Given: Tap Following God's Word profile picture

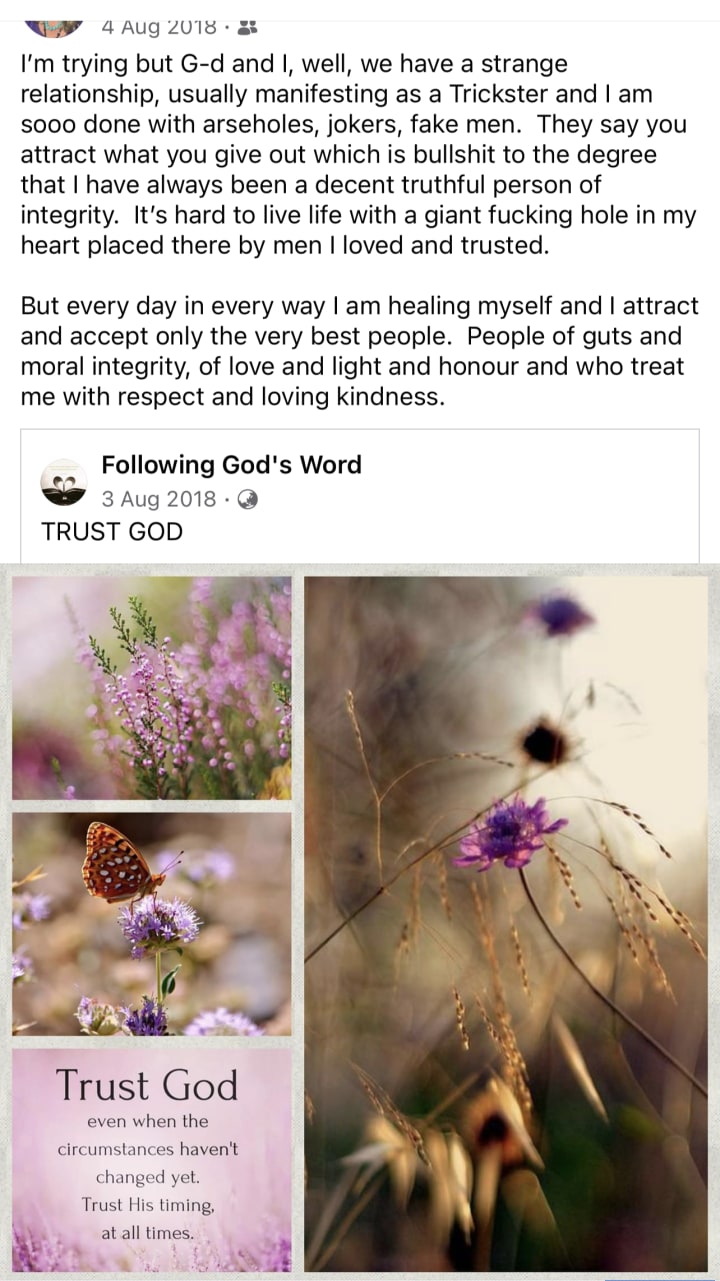Looking at the screenshot, I should tap(63, 482).
